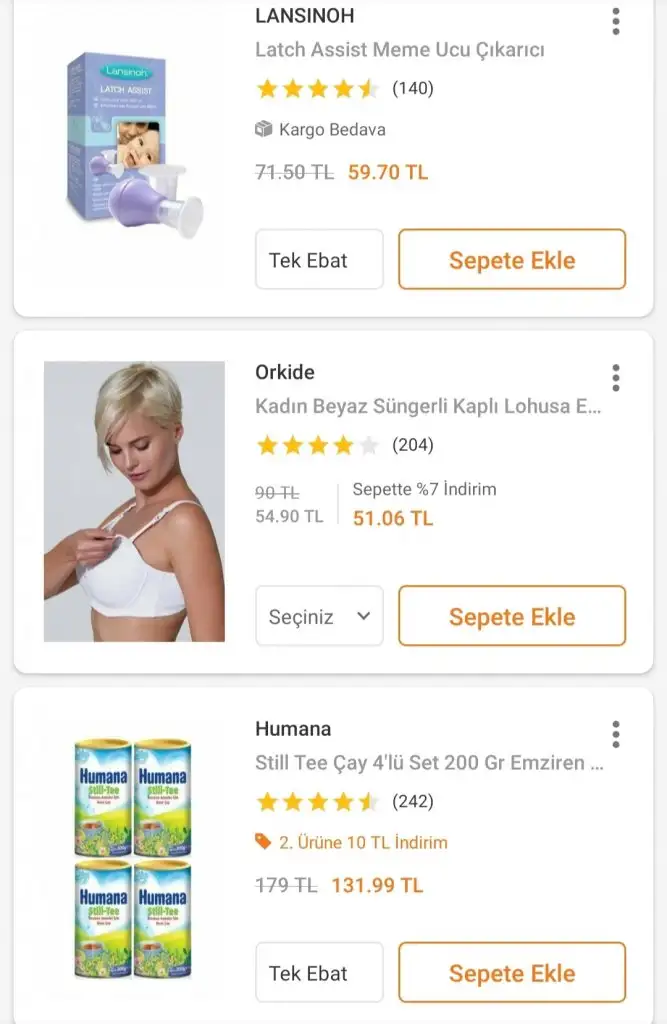View the Orkide bra product image
Viewport: 667px width, 1024px height.
(x=134, y=501)
